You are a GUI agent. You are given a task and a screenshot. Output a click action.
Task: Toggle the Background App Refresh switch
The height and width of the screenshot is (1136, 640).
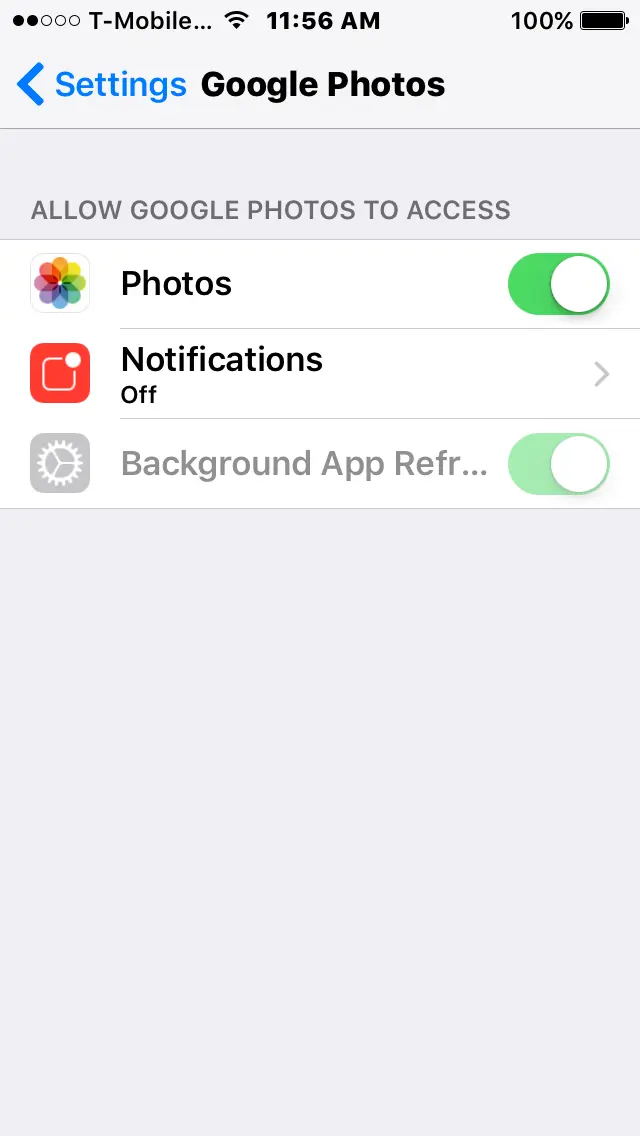pos(558,464)
